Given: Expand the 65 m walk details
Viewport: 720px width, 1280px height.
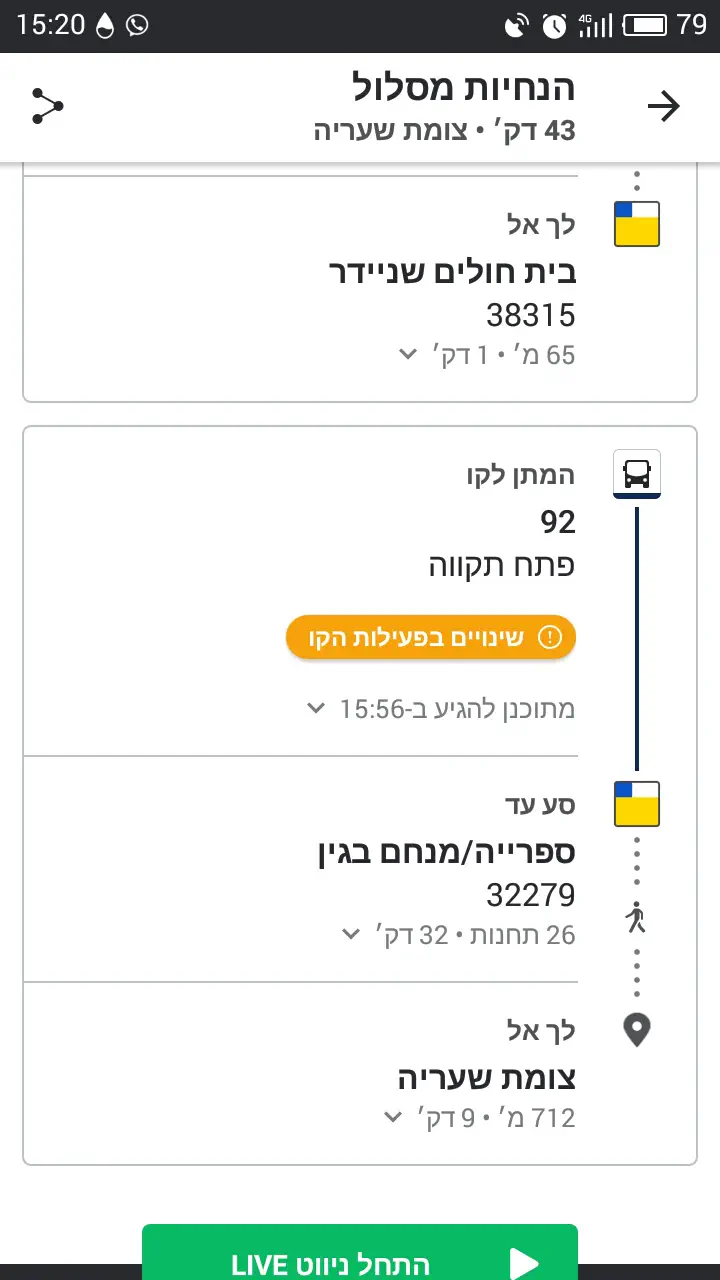Looking at the screenshot, I should [x=407, y=354].
